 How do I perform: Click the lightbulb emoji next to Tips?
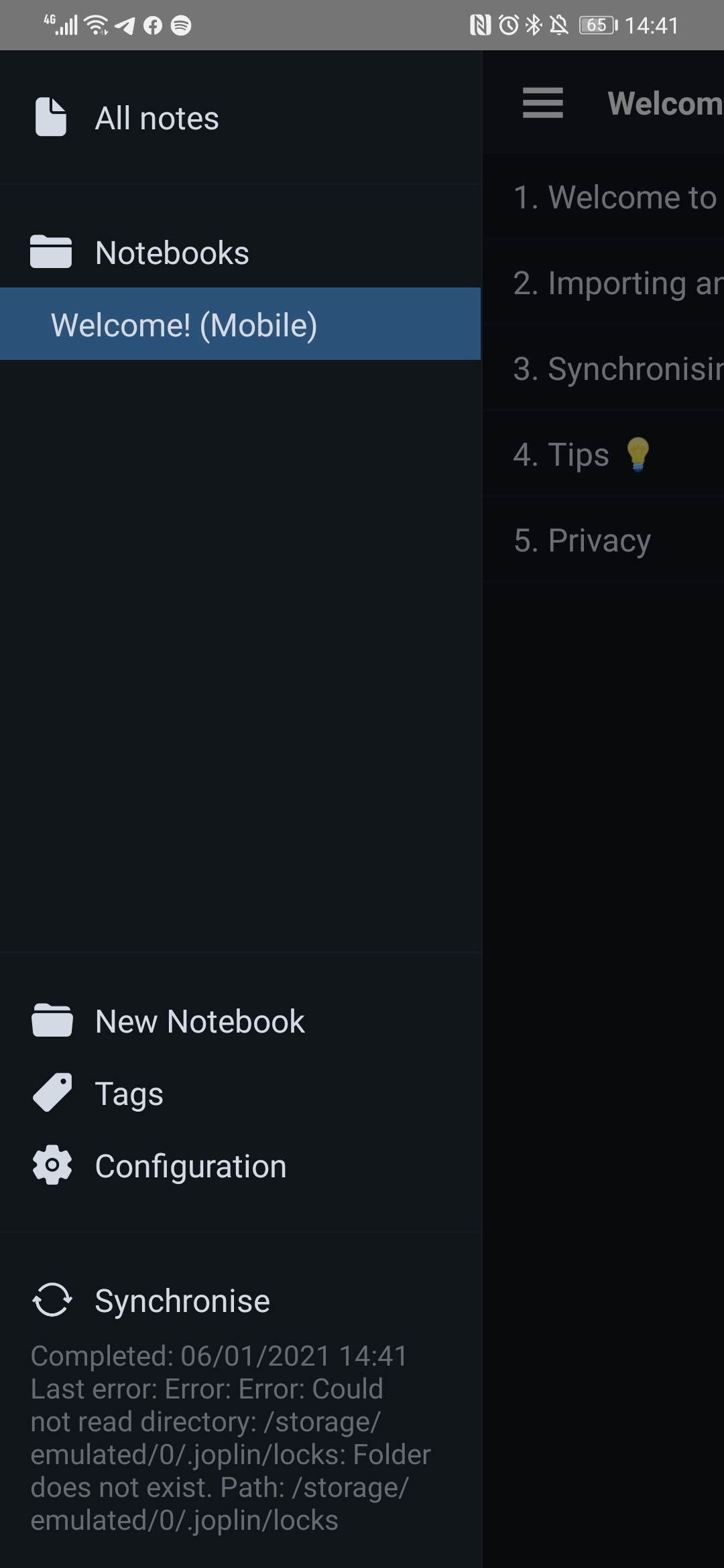(637, 454)
